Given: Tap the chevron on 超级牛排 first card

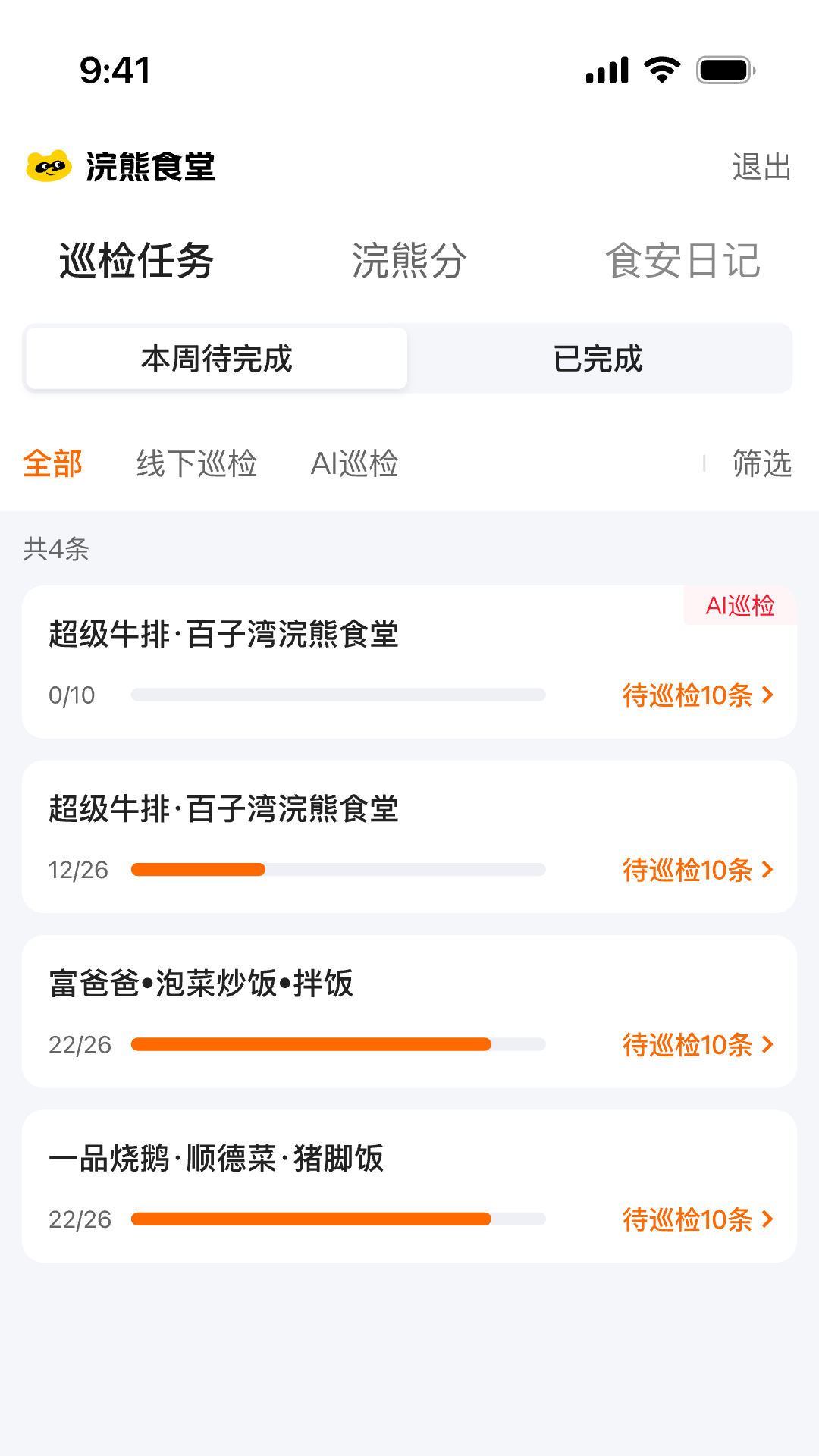Looking at the screenshot, I should tap(767, 695).
